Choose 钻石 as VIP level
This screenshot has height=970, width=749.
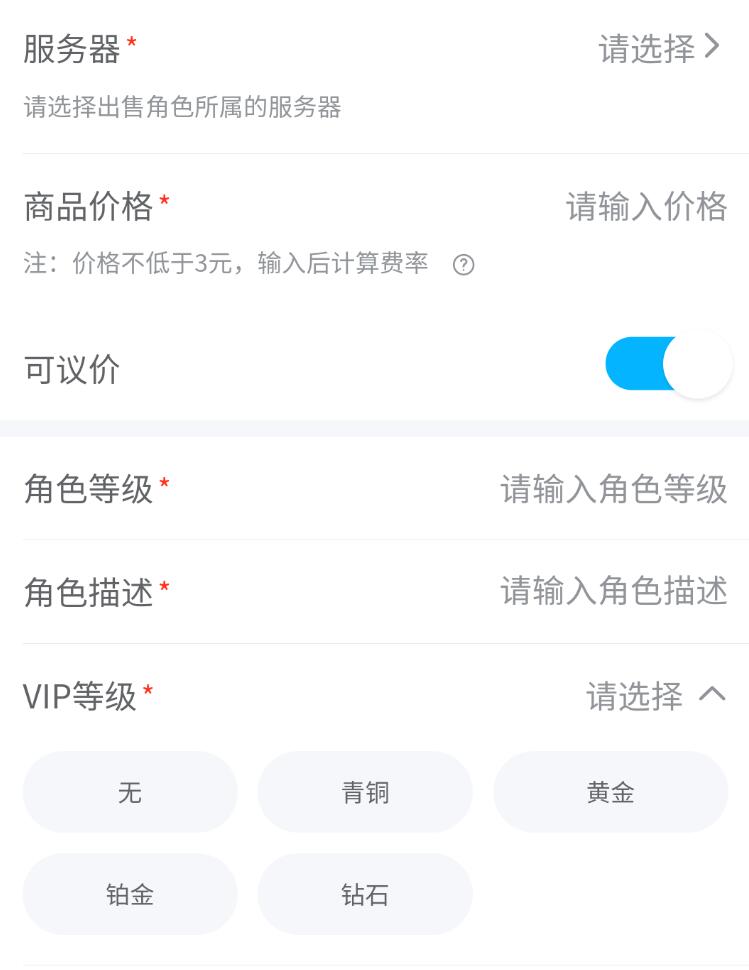tap(365, 894)
